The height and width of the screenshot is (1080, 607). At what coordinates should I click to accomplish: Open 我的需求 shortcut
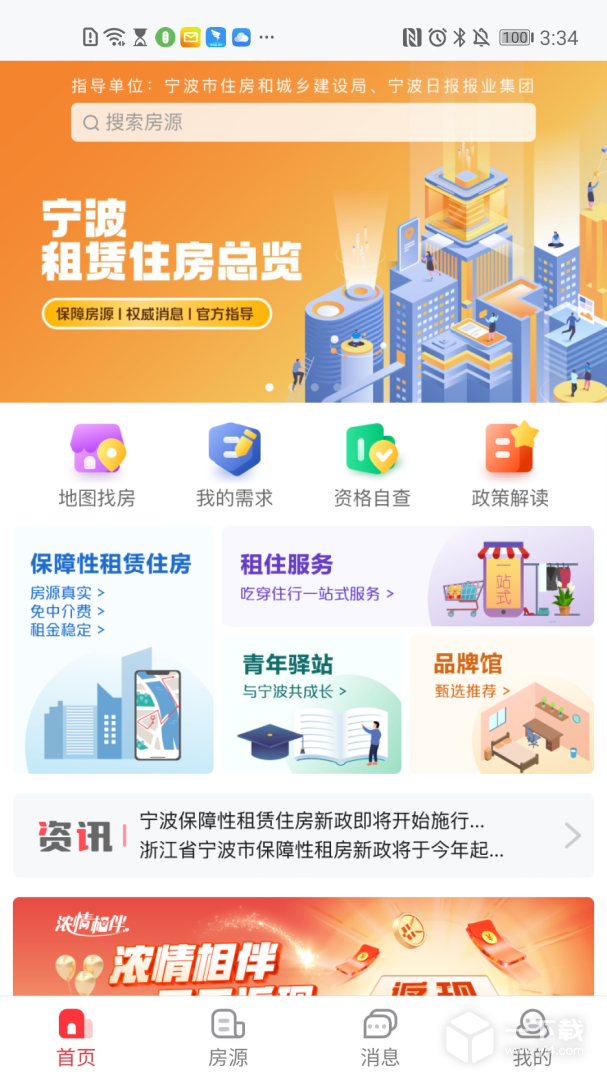tap(234, 465)
